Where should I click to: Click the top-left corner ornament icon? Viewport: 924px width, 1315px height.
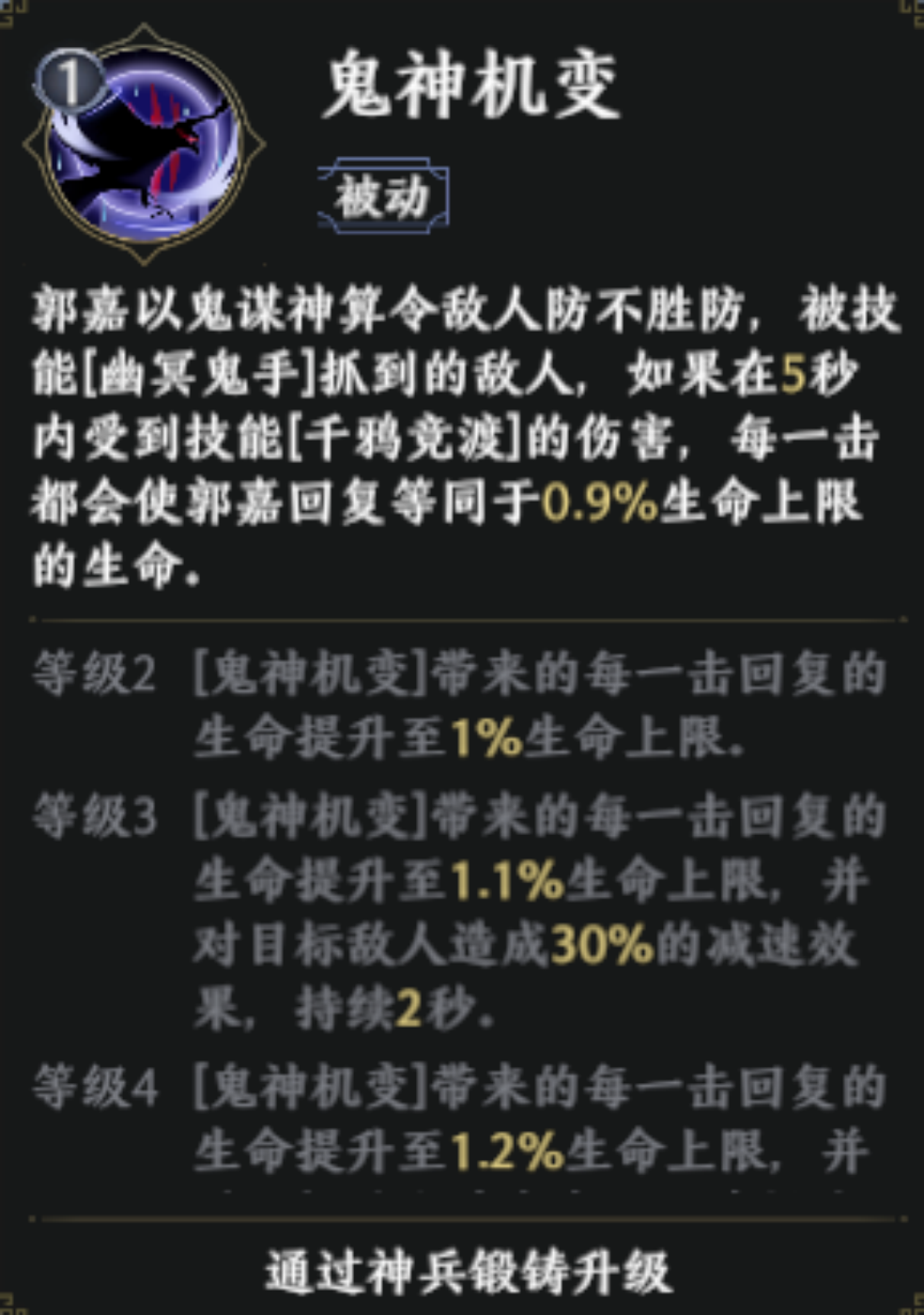tap(13, 13)
